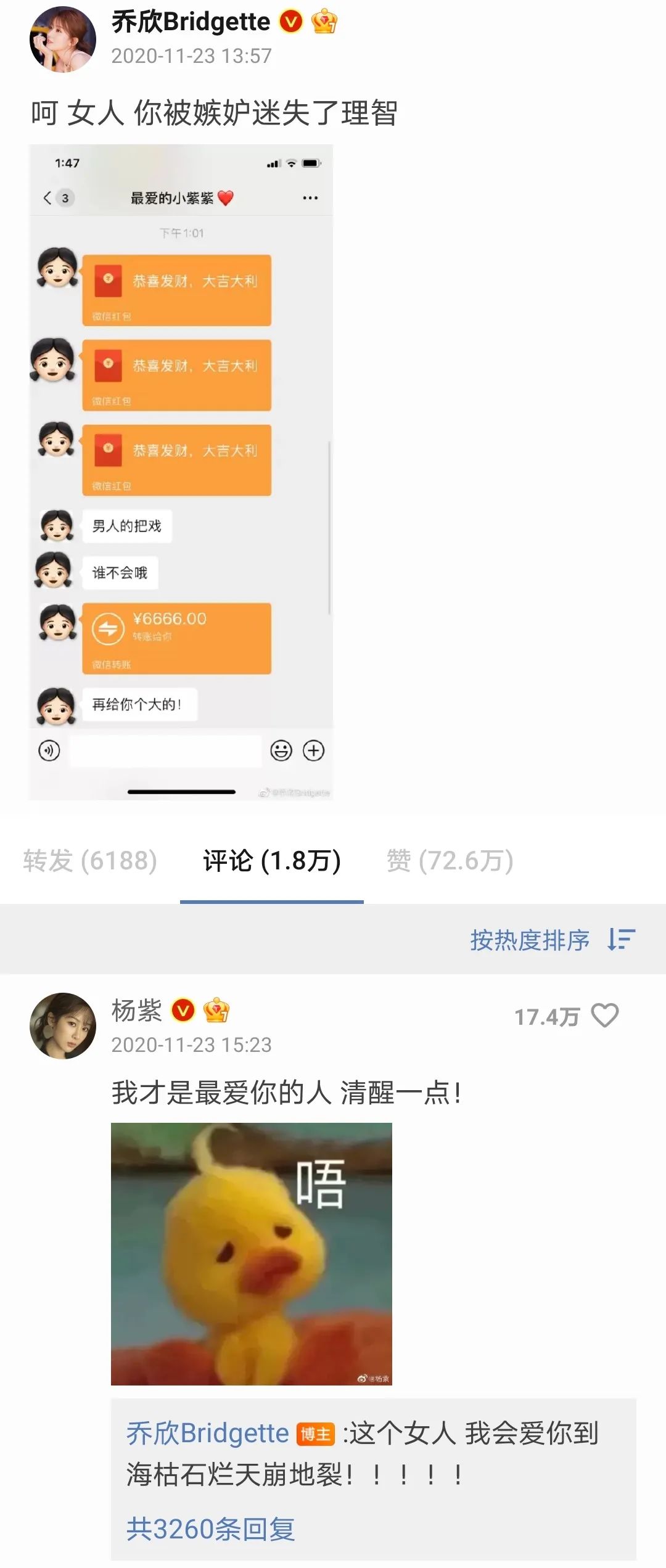Screen dimensions: 666x1568
Task: View all 共3260条回复 replies
Action: pos(210,1529)
